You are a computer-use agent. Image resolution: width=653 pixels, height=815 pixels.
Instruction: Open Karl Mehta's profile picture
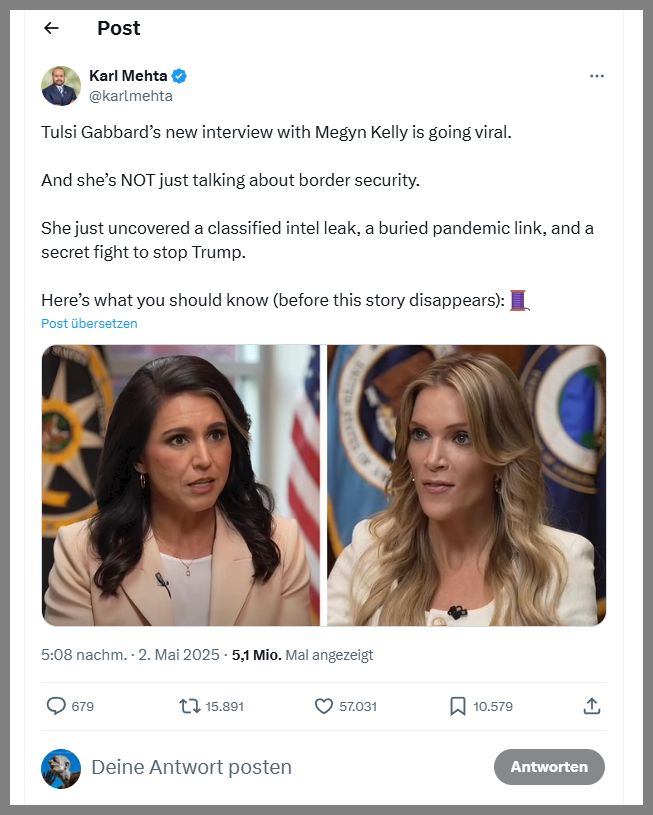tap(61, 86)
